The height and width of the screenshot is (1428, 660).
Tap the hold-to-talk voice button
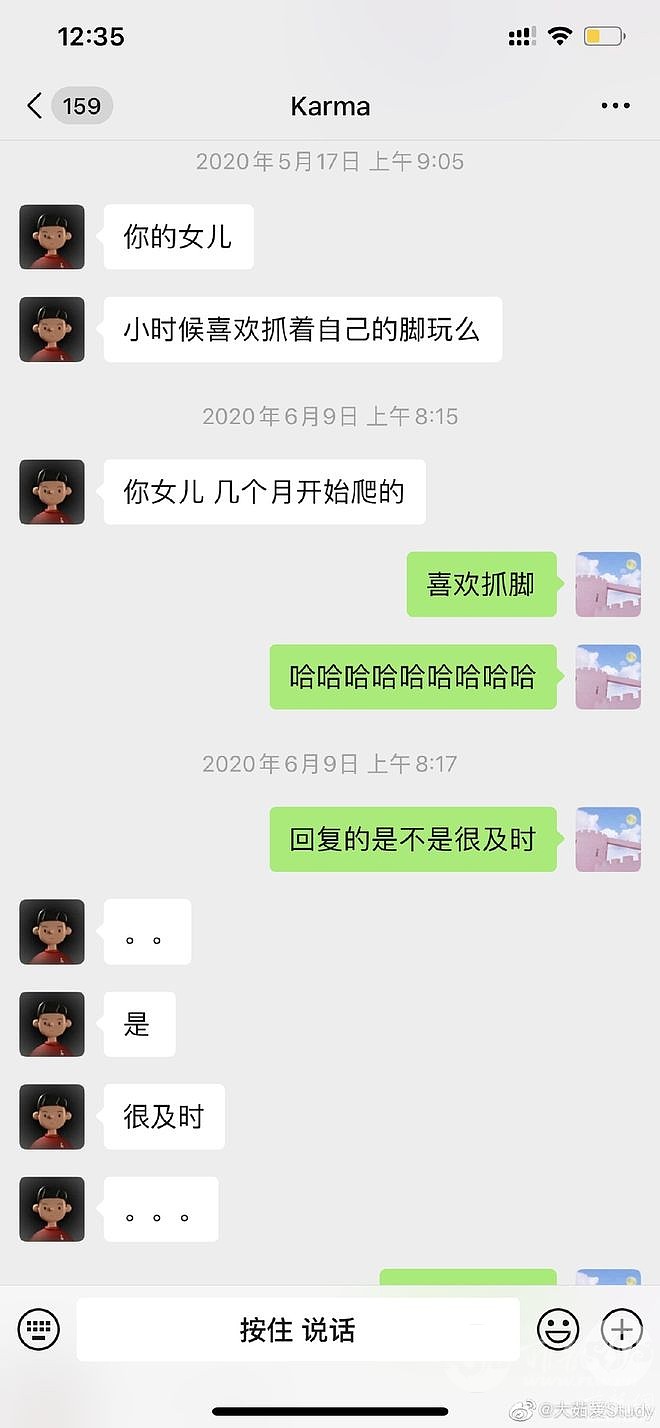click(298, 1329)
